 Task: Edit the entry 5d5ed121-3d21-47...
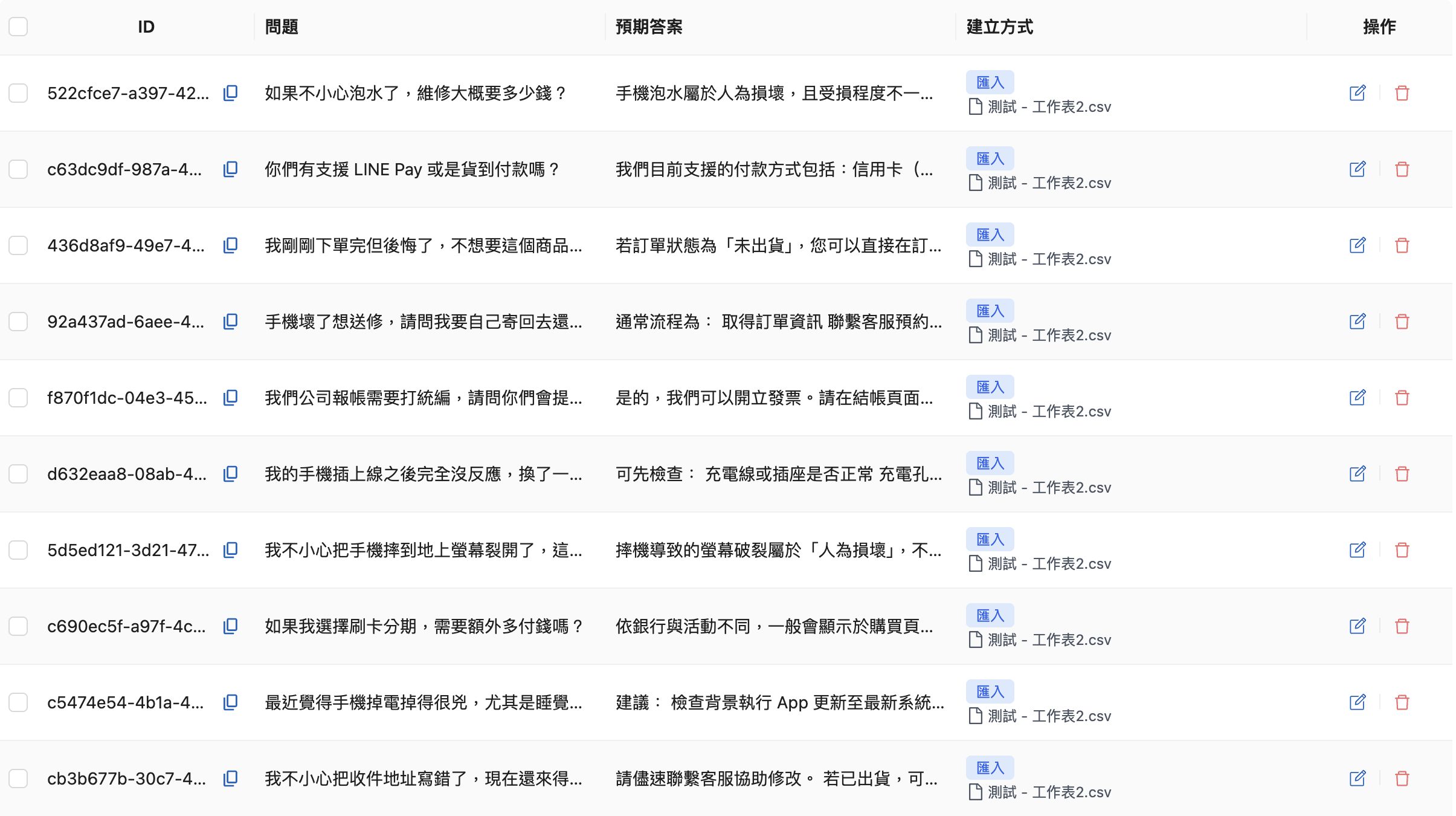(x=1358, y=550)
